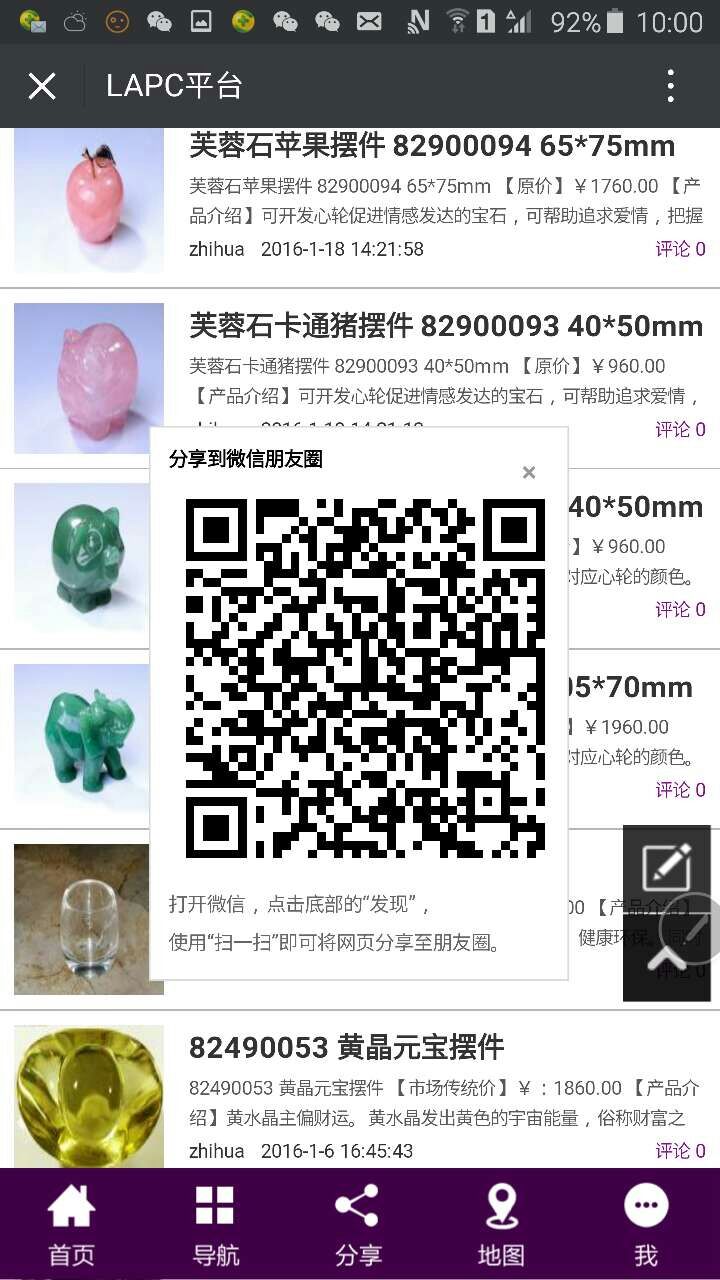Tap 分享 in the bottom bar
The width and height of the screenshot is (720, 1280).
tap(358, 1225)
